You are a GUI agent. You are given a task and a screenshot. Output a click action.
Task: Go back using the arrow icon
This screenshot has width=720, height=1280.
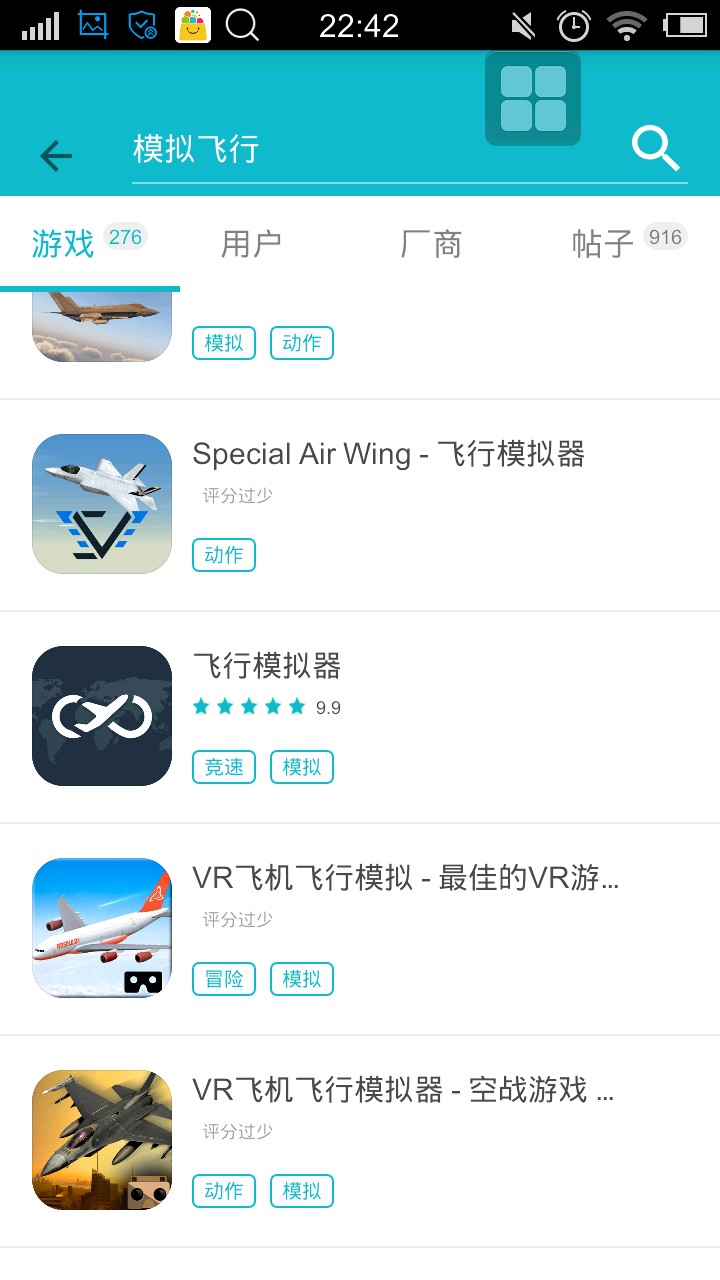(x=56, y=155)
